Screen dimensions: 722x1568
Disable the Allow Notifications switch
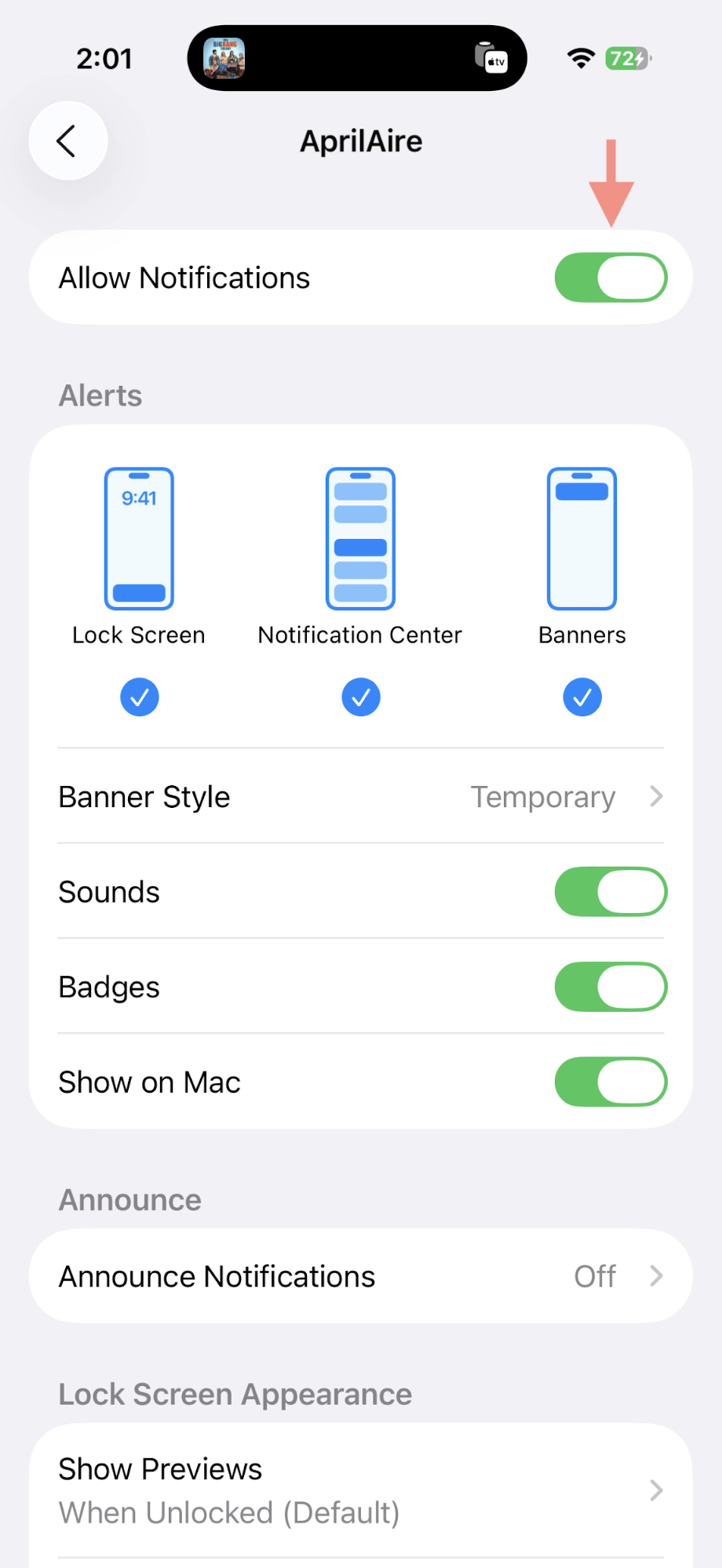(x=611, y=277)
